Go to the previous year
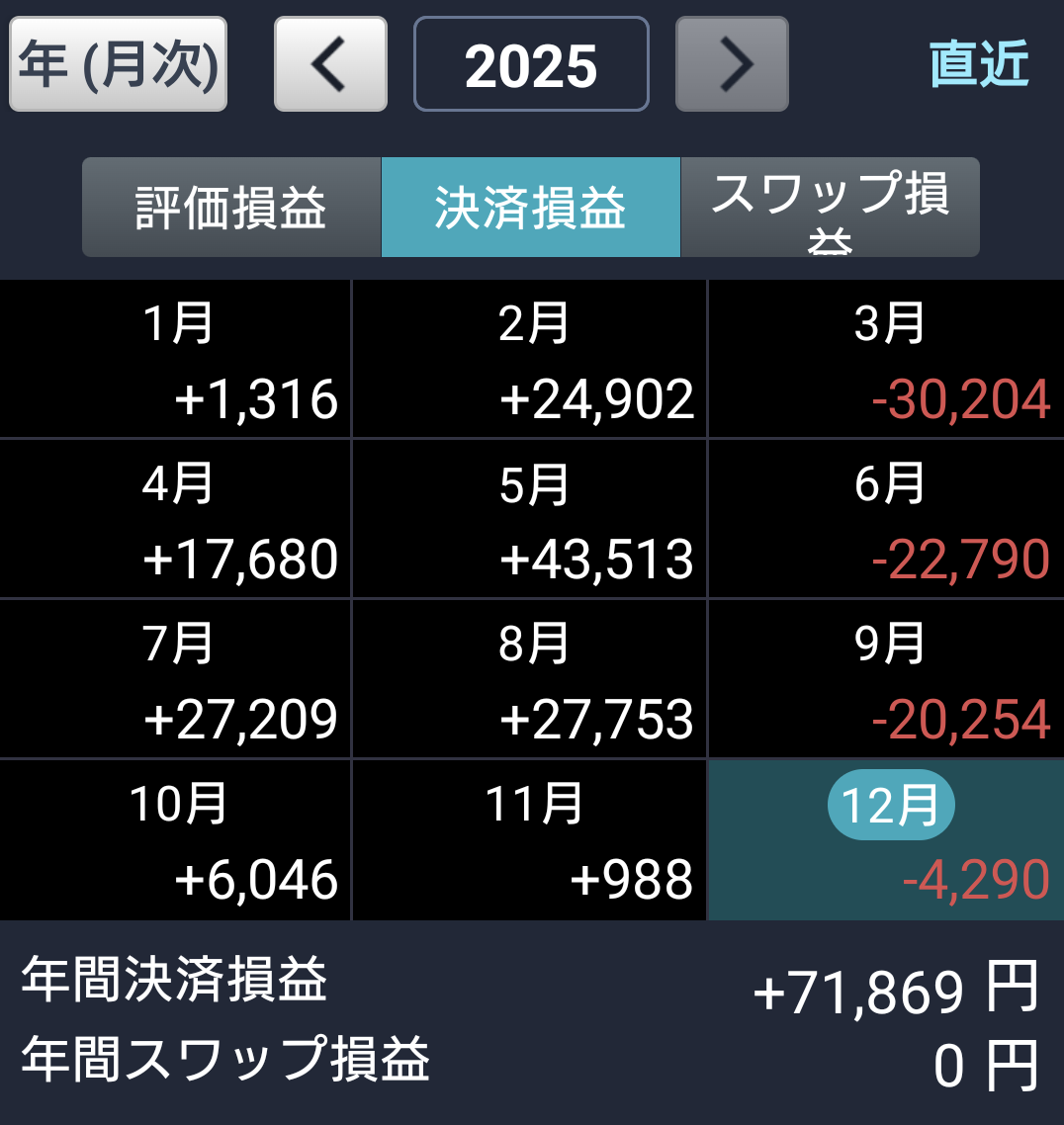The height and width of the screenshot is (1125, 1064). [330, 64]
